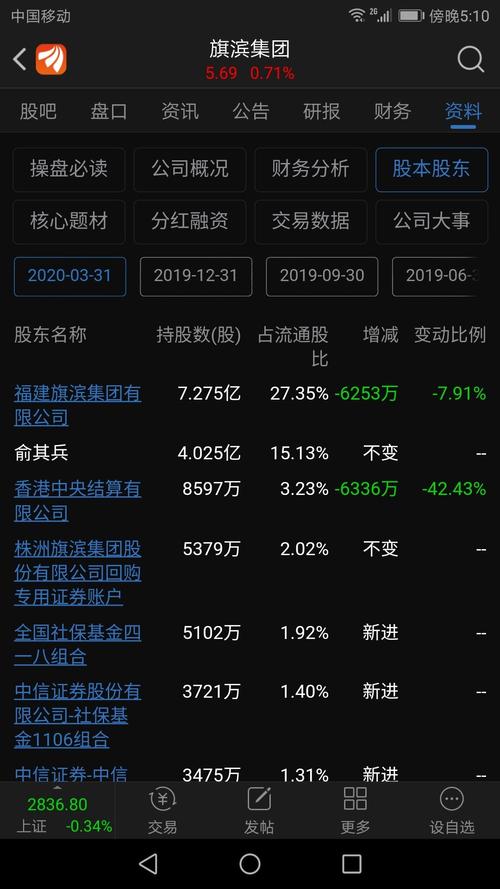Create a post via 发帖
Image resolution: width=500 pixels, height=889 pixels.
click(x=259, y=811)
